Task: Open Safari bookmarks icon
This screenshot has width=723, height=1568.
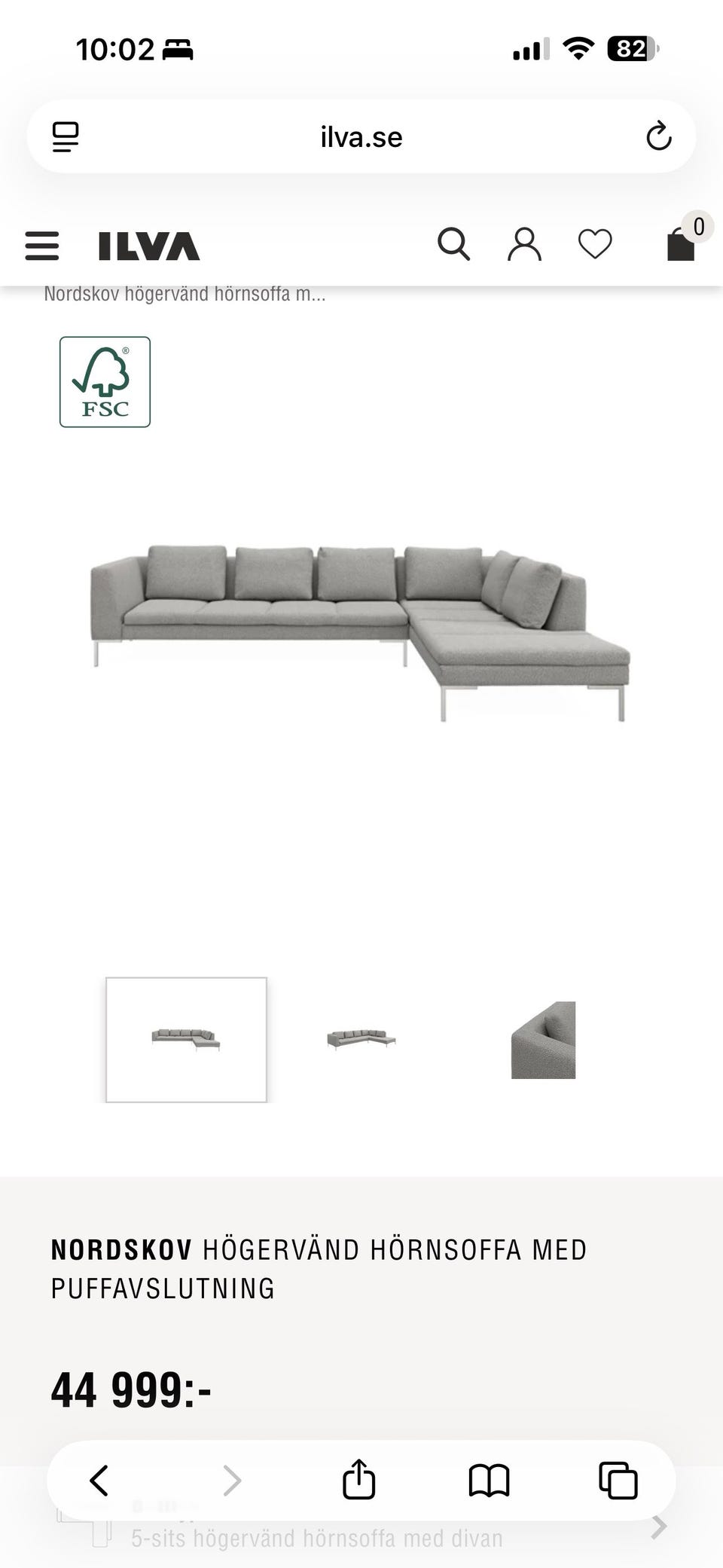Action: tap(489, 1480)
